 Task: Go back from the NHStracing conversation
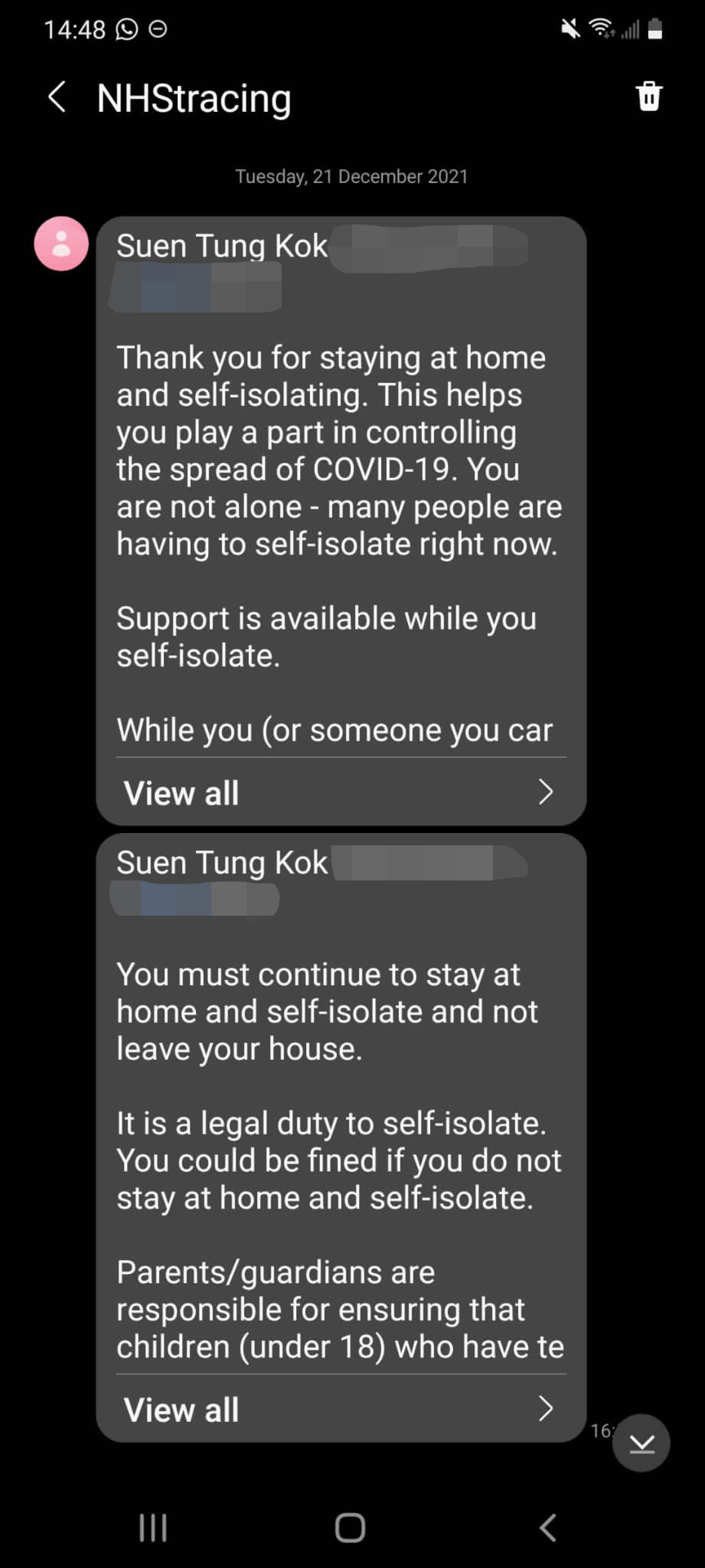pos(57,97)
